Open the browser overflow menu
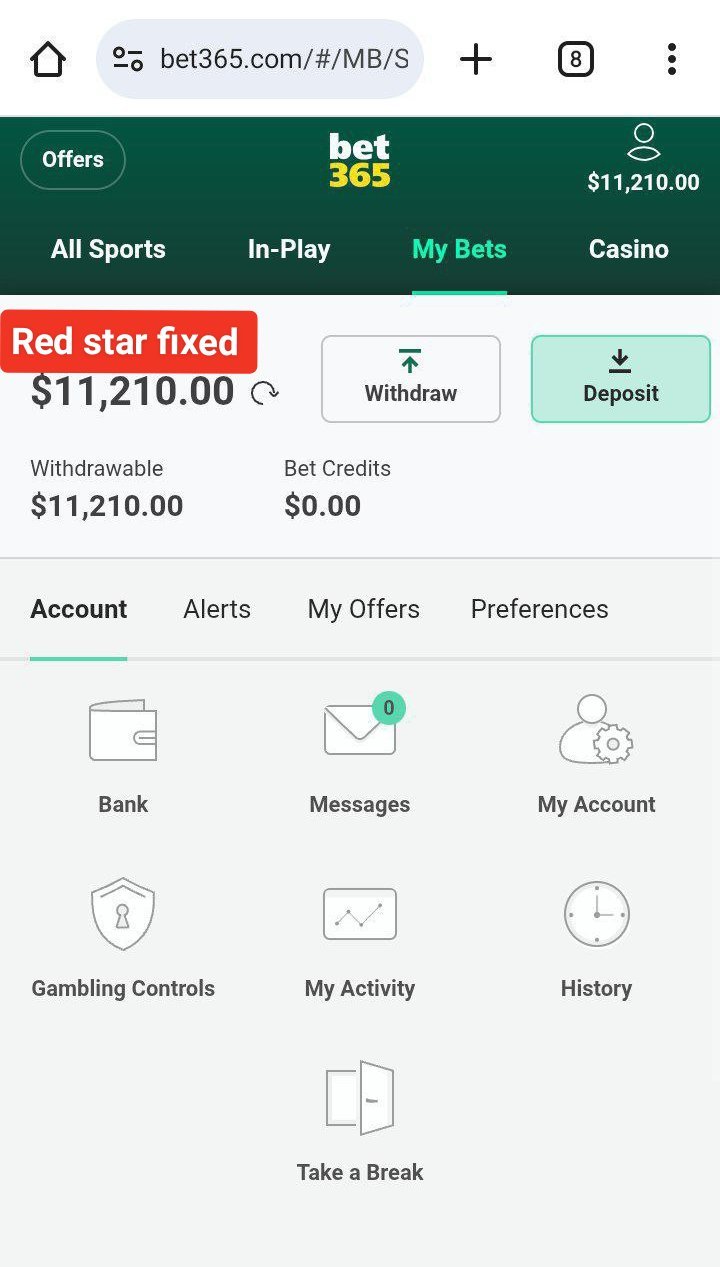The height and width of the screenshot is (1267, 720). click(672, 60)
